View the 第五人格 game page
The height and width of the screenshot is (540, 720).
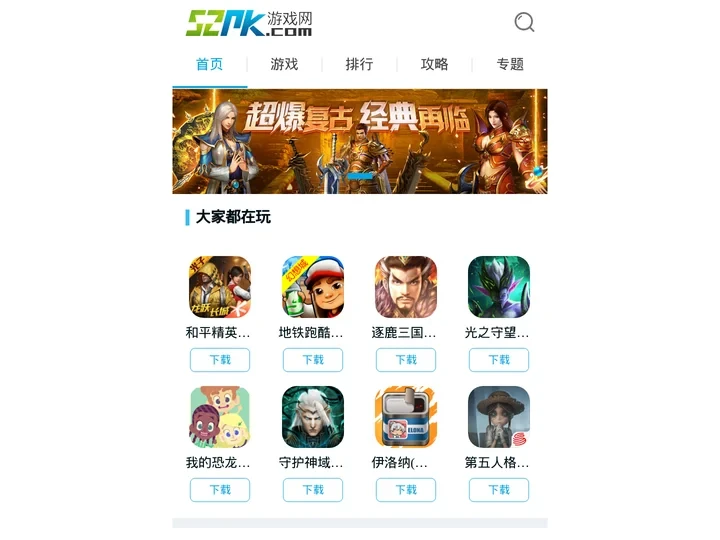click(x=499, y=417)
